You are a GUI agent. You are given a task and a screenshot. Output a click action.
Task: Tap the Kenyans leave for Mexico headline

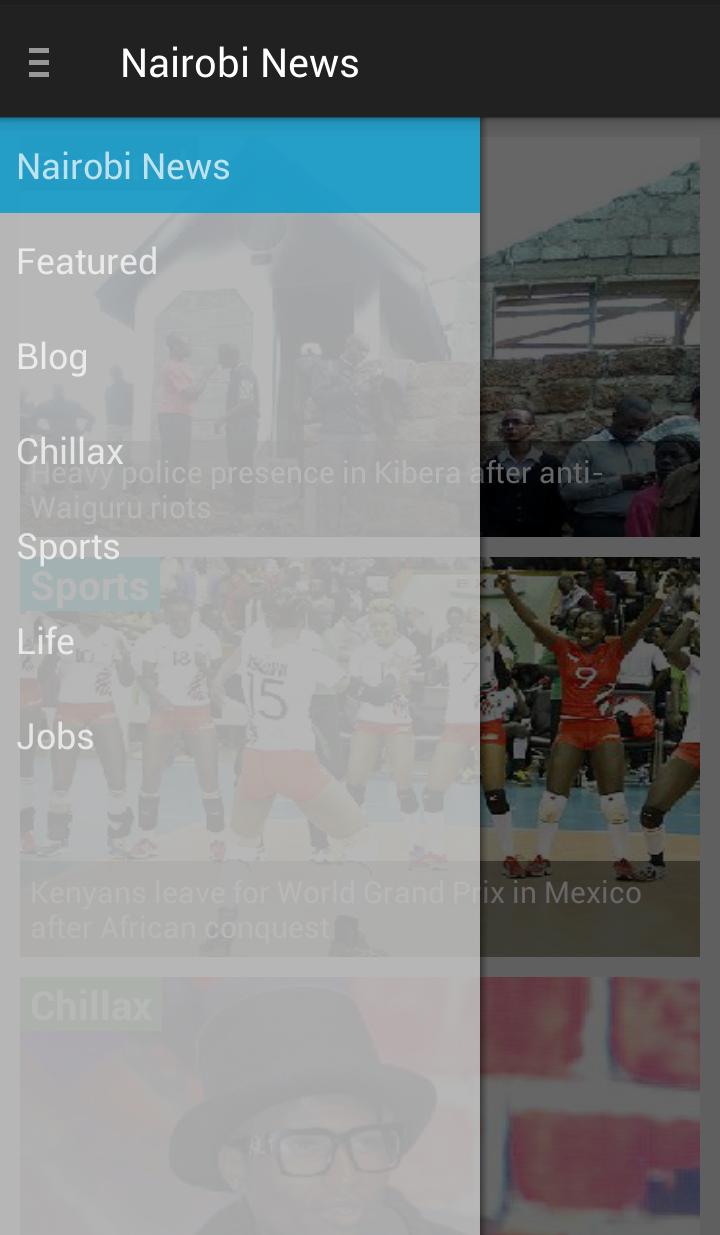pyautogui.click(x=336, y=909)
